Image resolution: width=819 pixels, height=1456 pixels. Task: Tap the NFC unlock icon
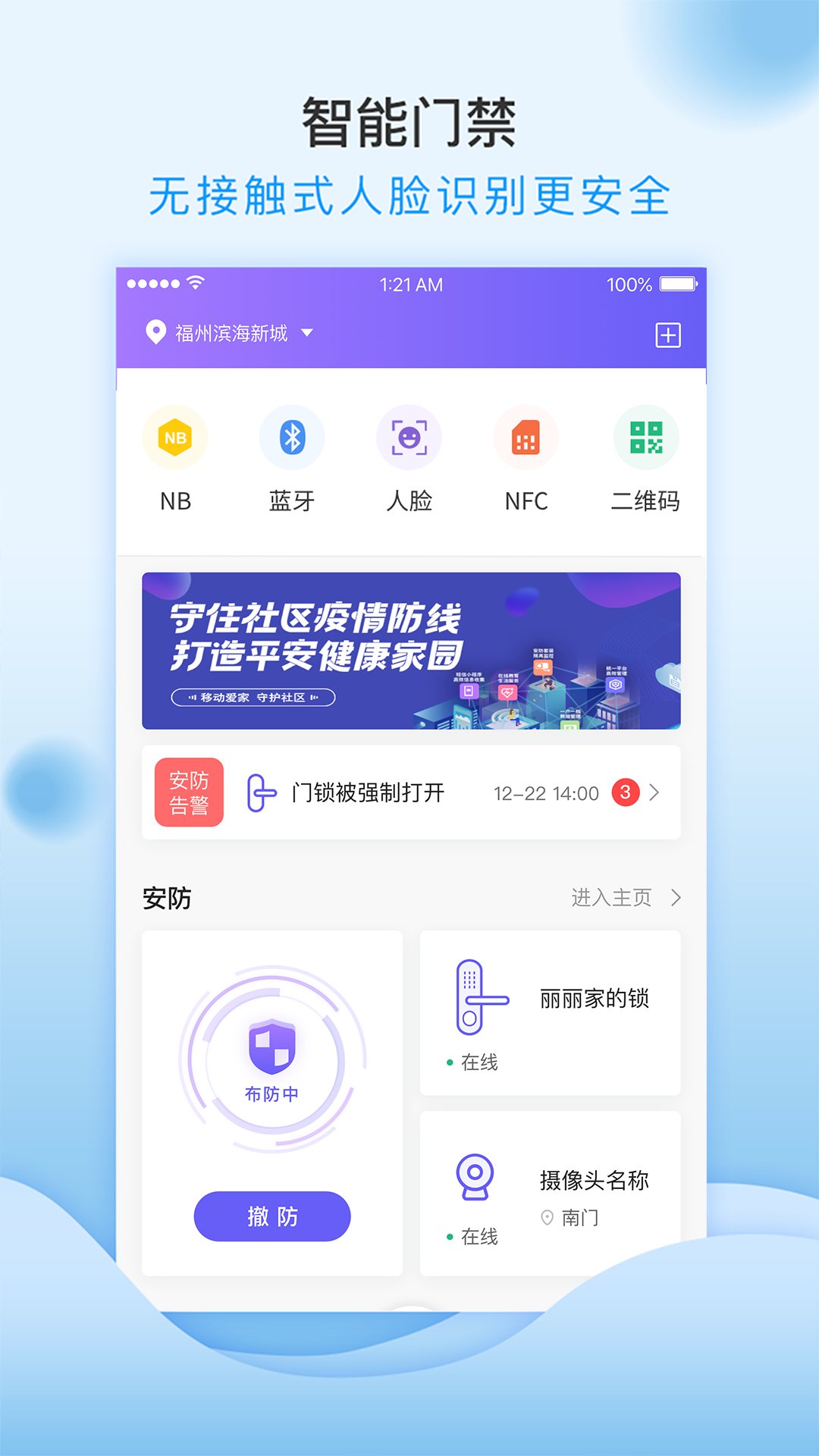tap(526, 437)
